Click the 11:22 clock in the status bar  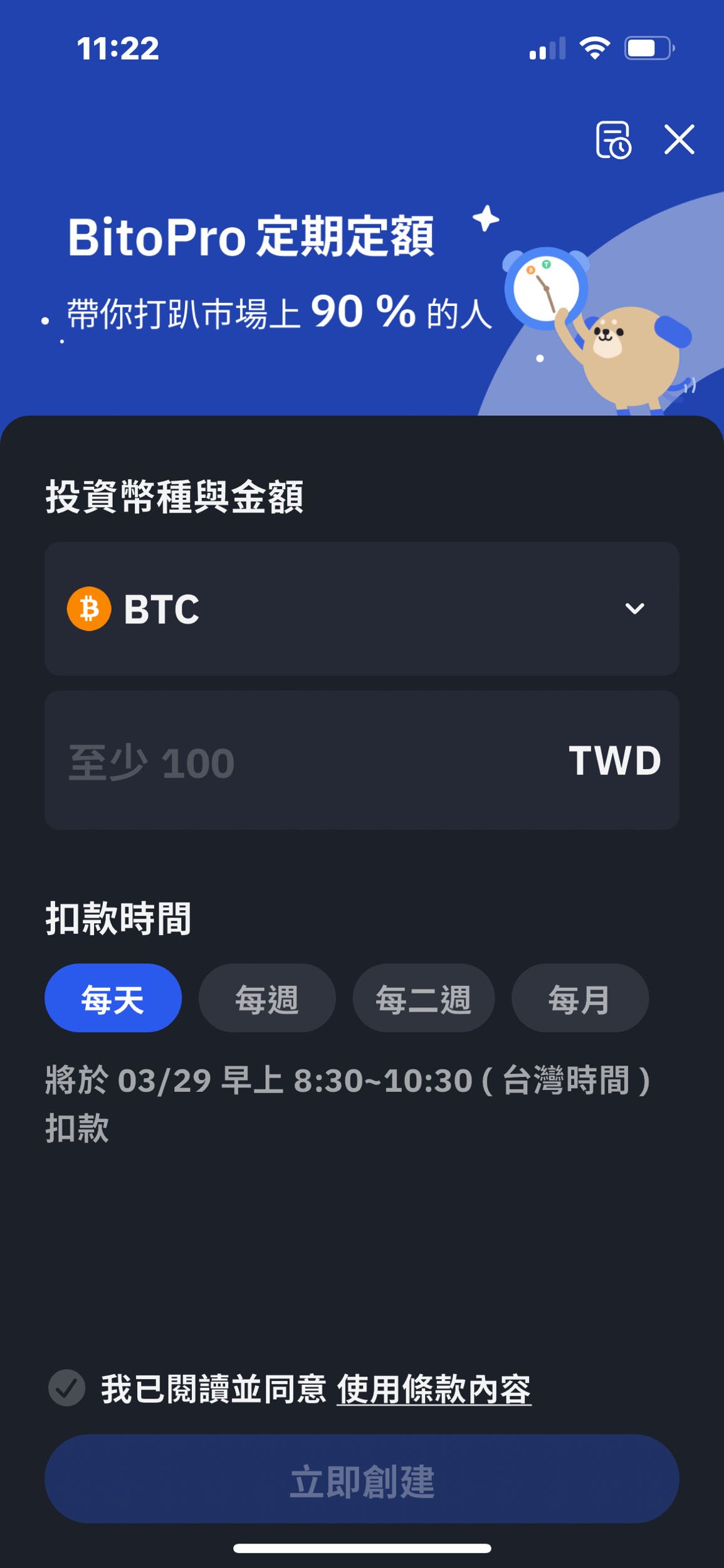click(x=117, y=49)
